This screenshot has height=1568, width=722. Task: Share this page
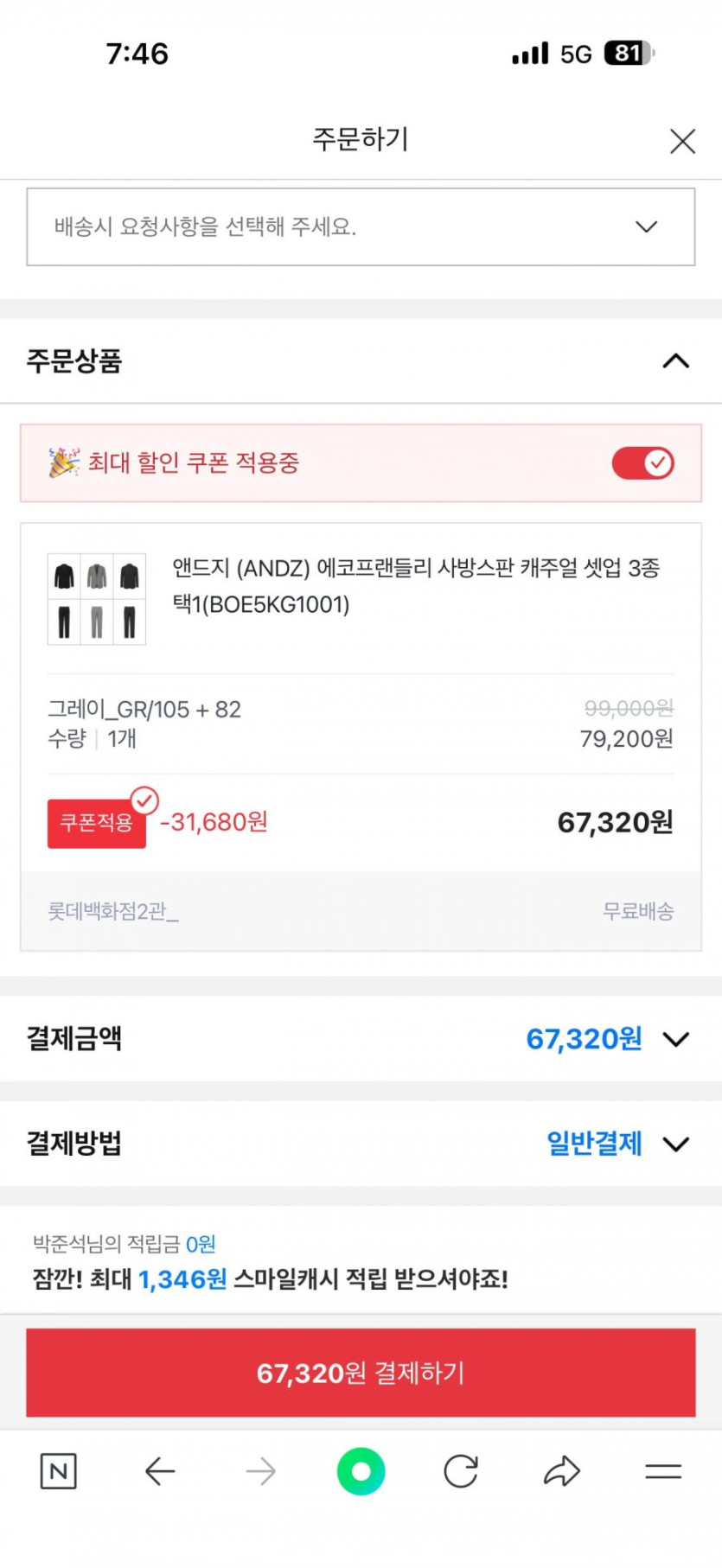[562, 1471]
